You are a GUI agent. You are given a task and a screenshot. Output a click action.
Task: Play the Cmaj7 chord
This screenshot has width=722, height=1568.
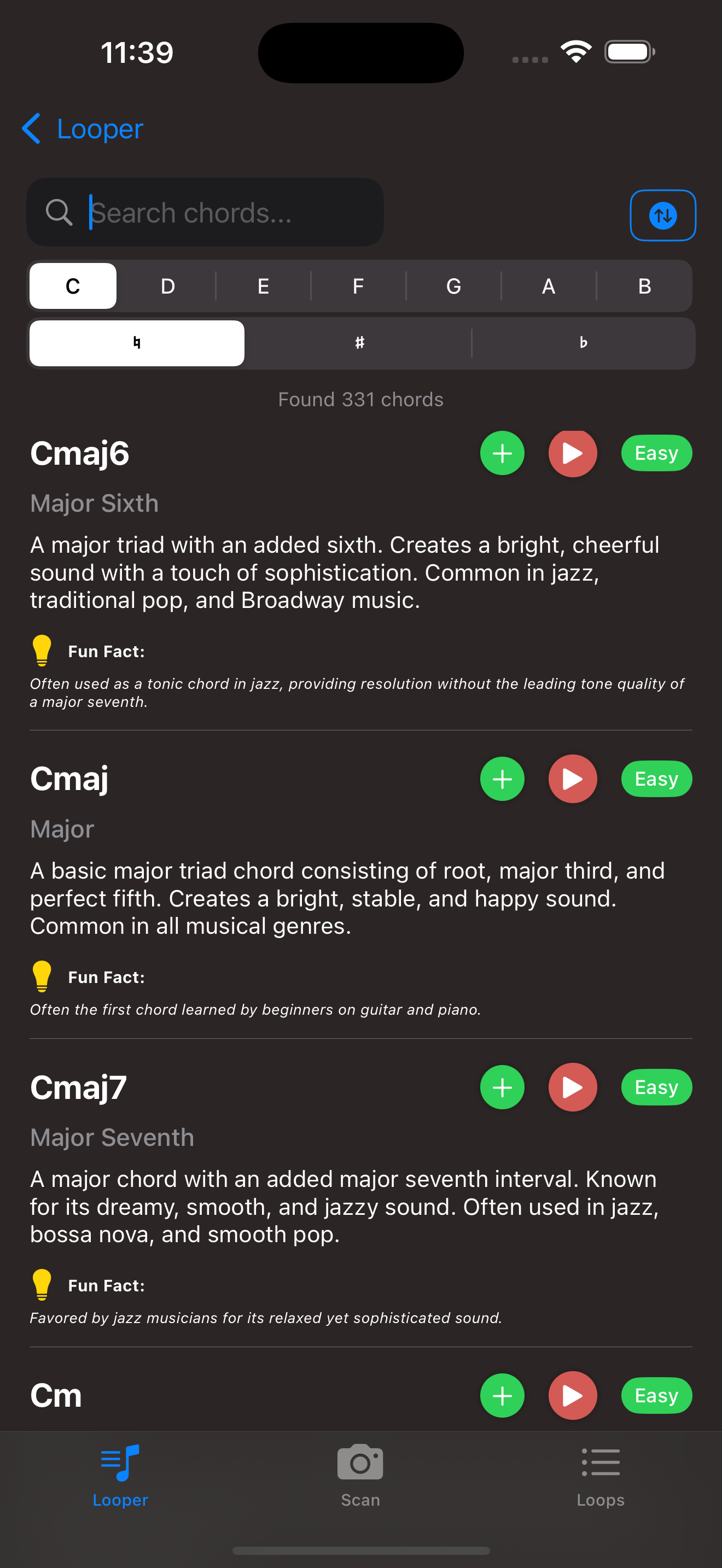(x=572, y=1087)
